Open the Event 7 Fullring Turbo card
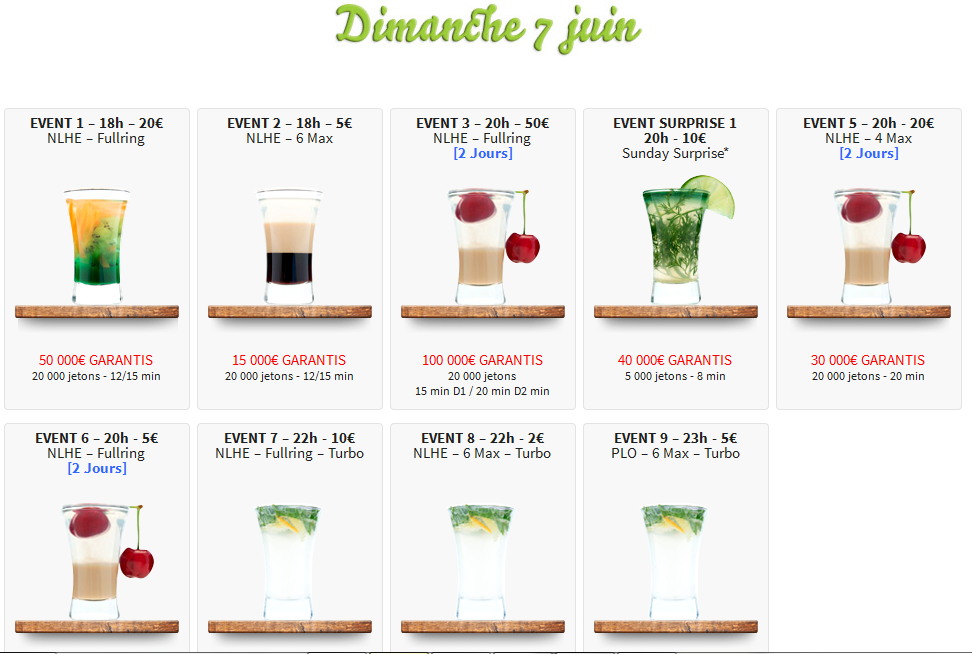972x654 pixels. coord(289,560)
